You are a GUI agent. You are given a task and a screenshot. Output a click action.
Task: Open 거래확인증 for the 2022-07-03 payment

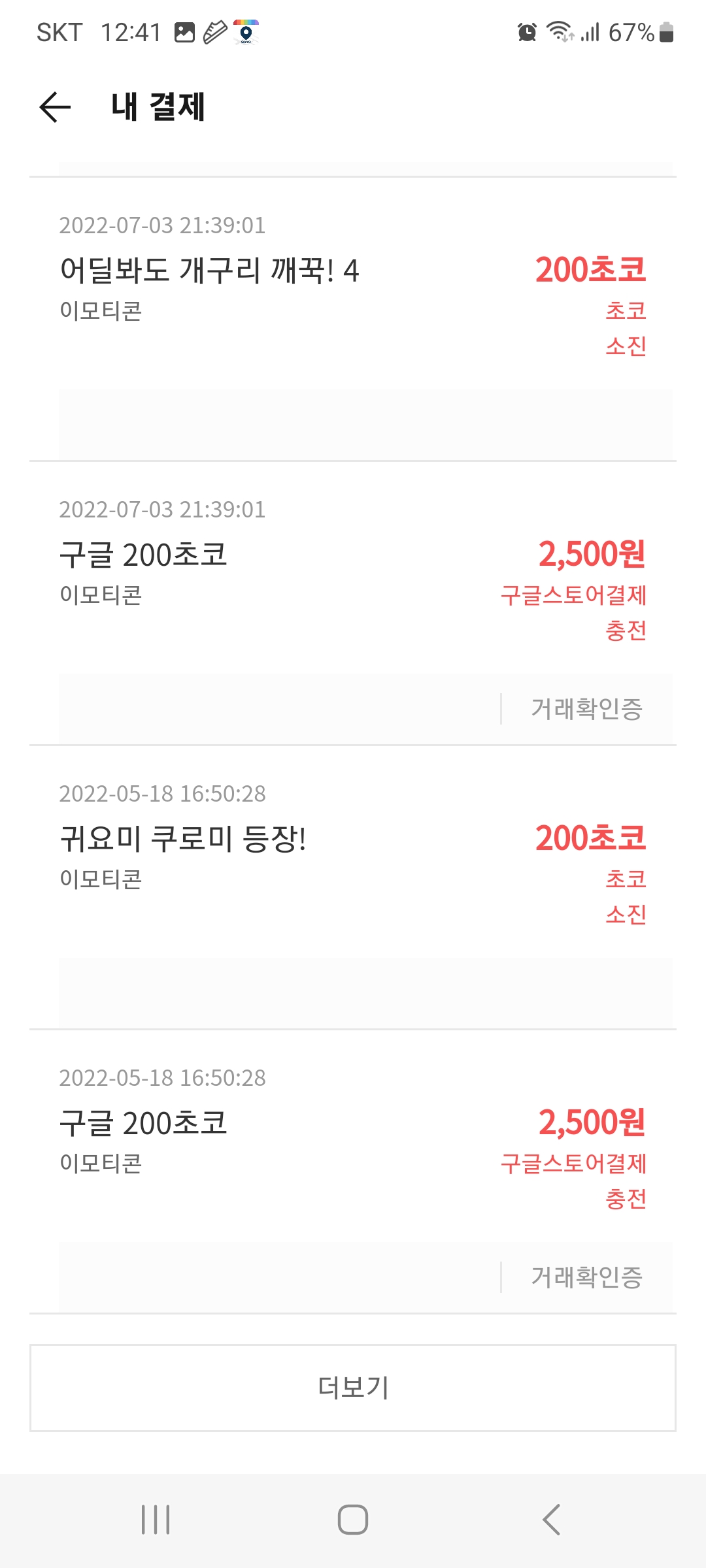(x=586, y=709)
